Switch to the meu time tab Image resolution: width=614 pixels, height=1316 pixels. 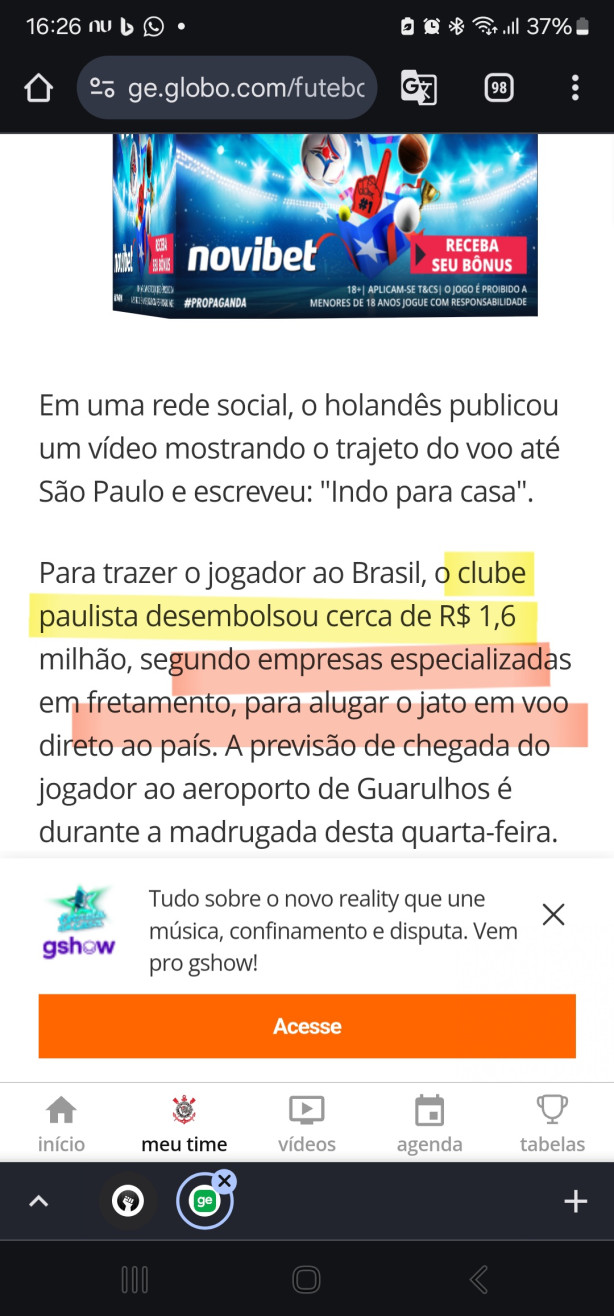coord(184,1123)
